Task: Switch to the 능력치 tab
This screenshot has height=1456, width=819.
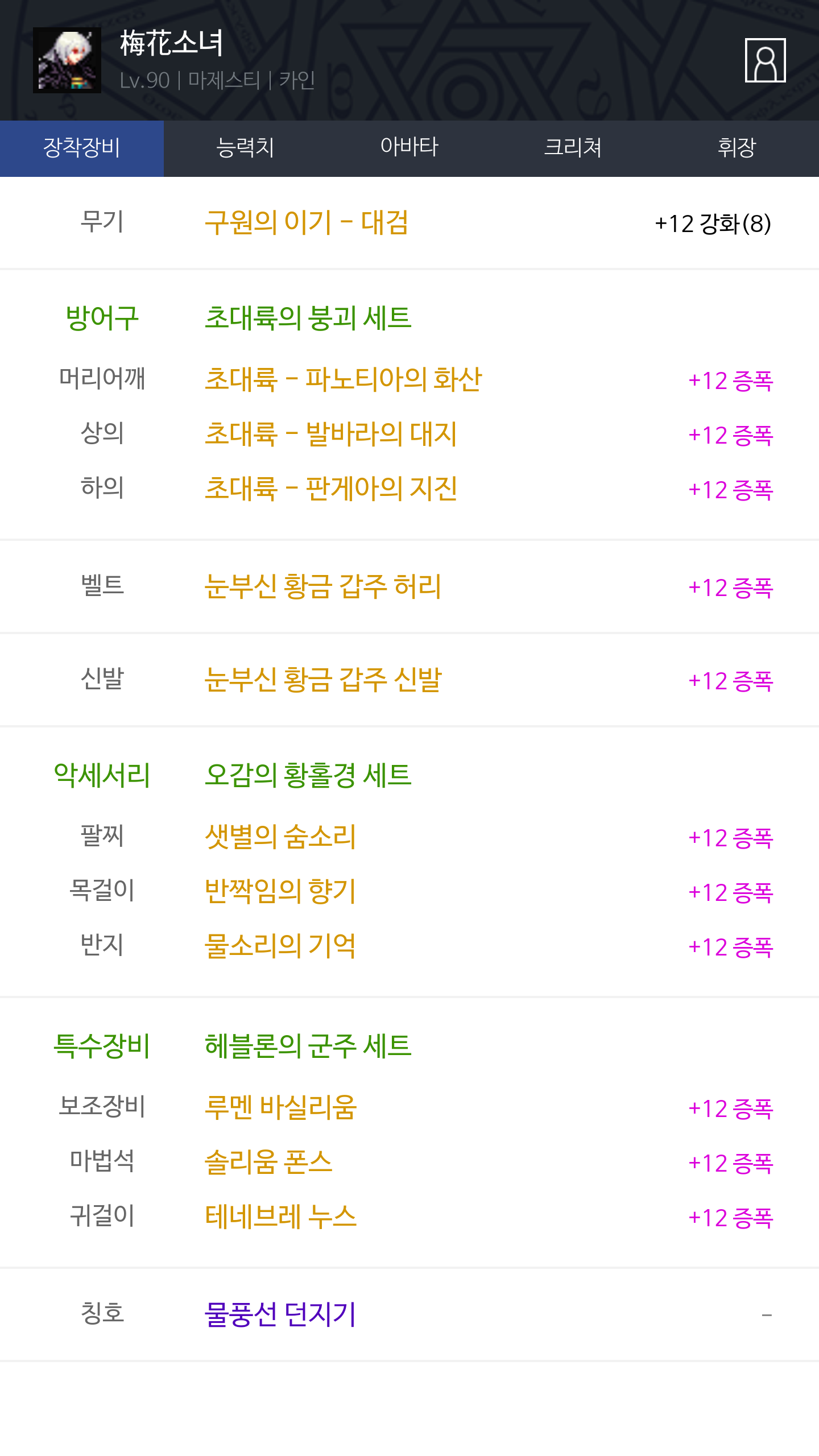Action: pos(246,148)
